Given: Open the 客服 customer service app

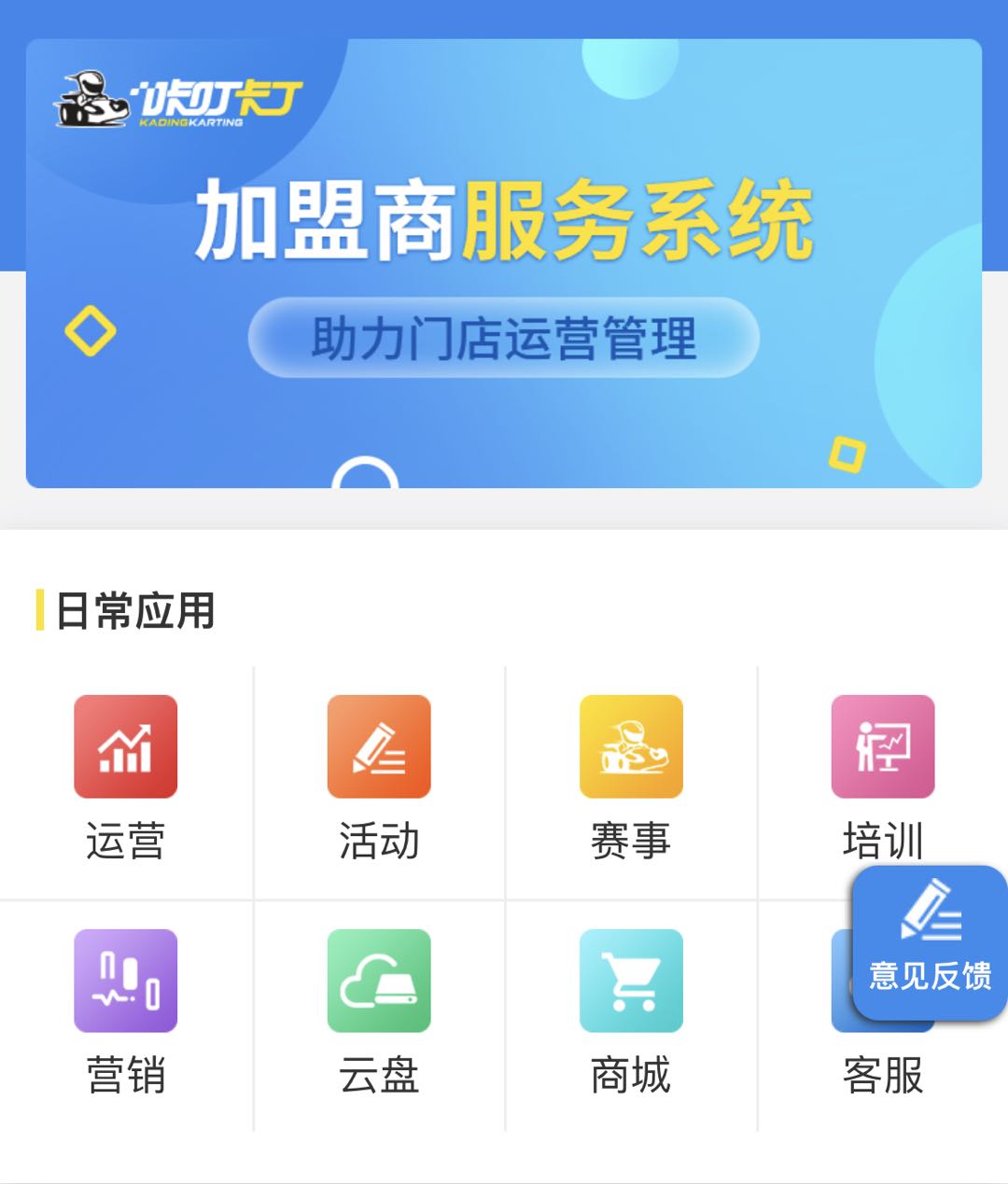Looking at the screenshot, I should click(x=881, y=1073).
